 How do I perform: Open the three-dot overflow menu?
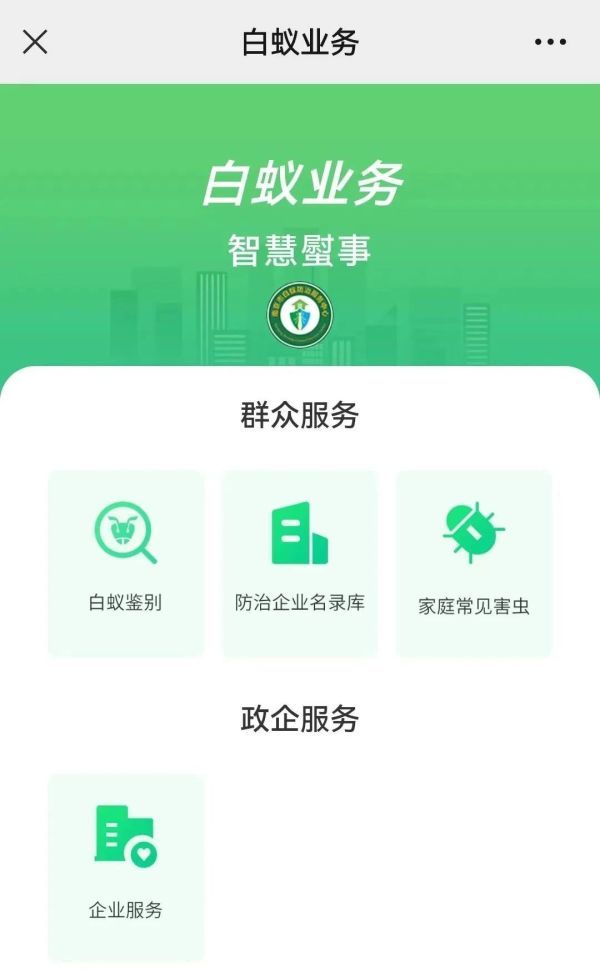tap(550, 42)
